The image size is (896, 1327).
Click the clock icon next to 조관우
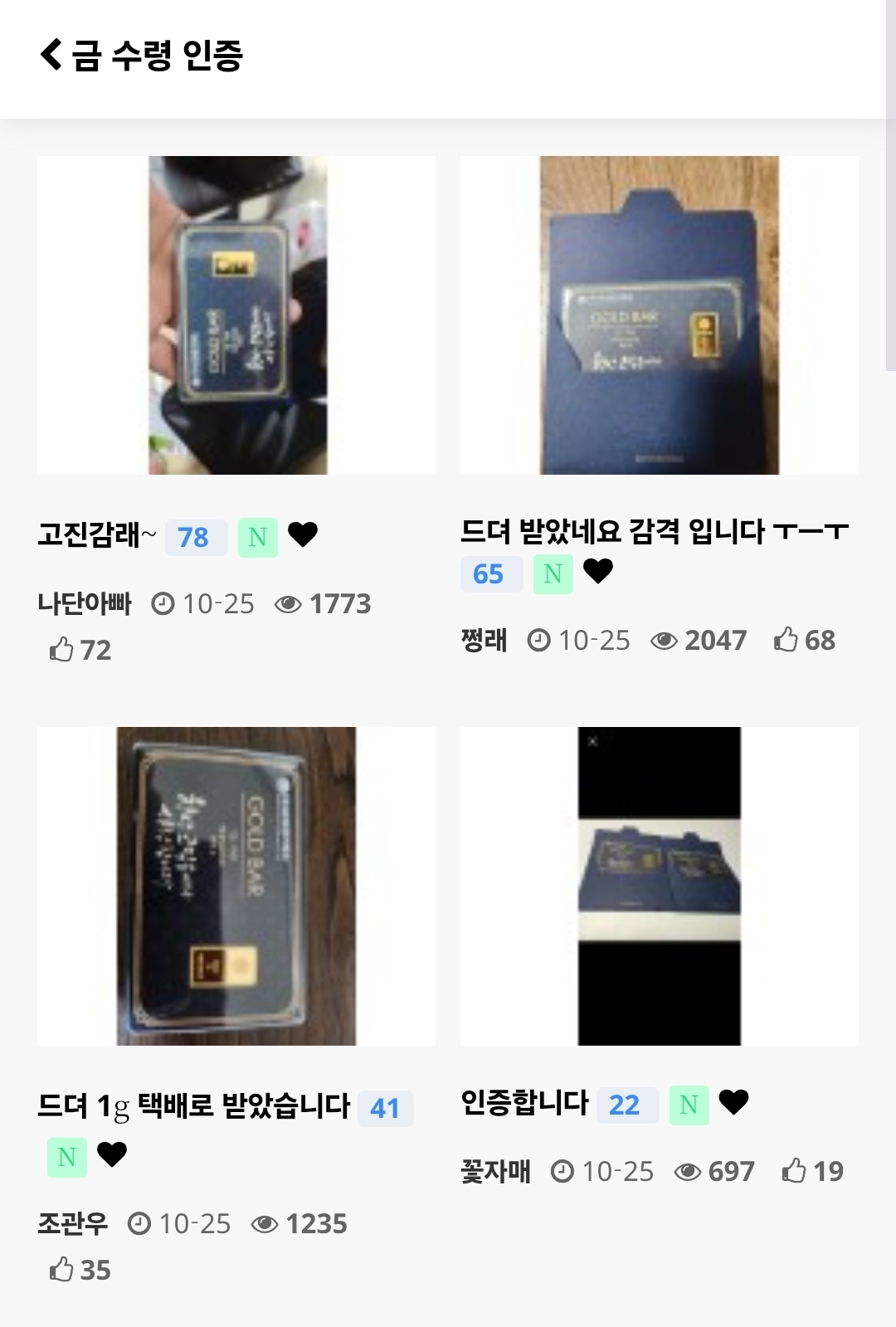click(x=139, y=1223)
